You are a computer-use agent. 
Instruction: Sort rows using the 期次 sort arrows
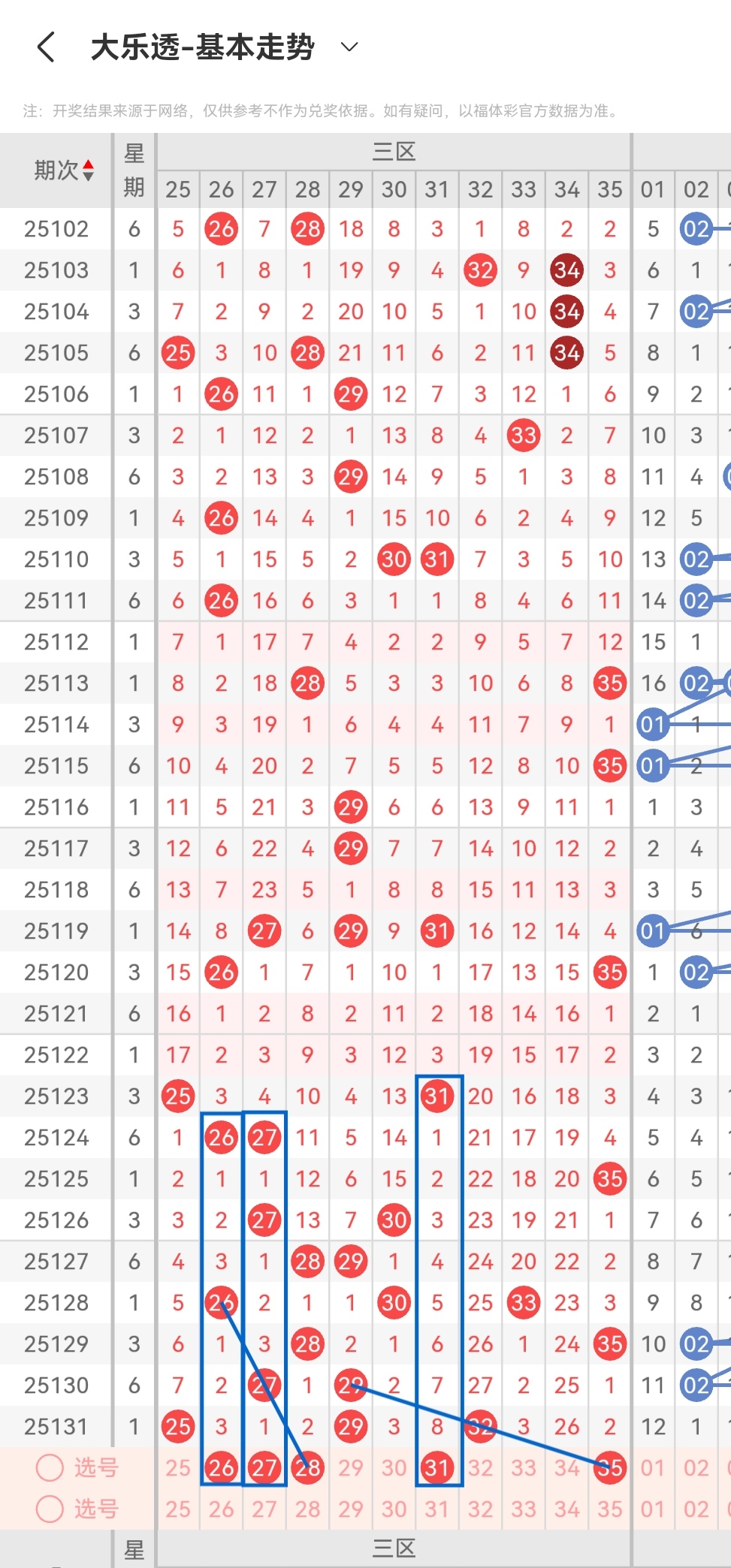[86, 170]
